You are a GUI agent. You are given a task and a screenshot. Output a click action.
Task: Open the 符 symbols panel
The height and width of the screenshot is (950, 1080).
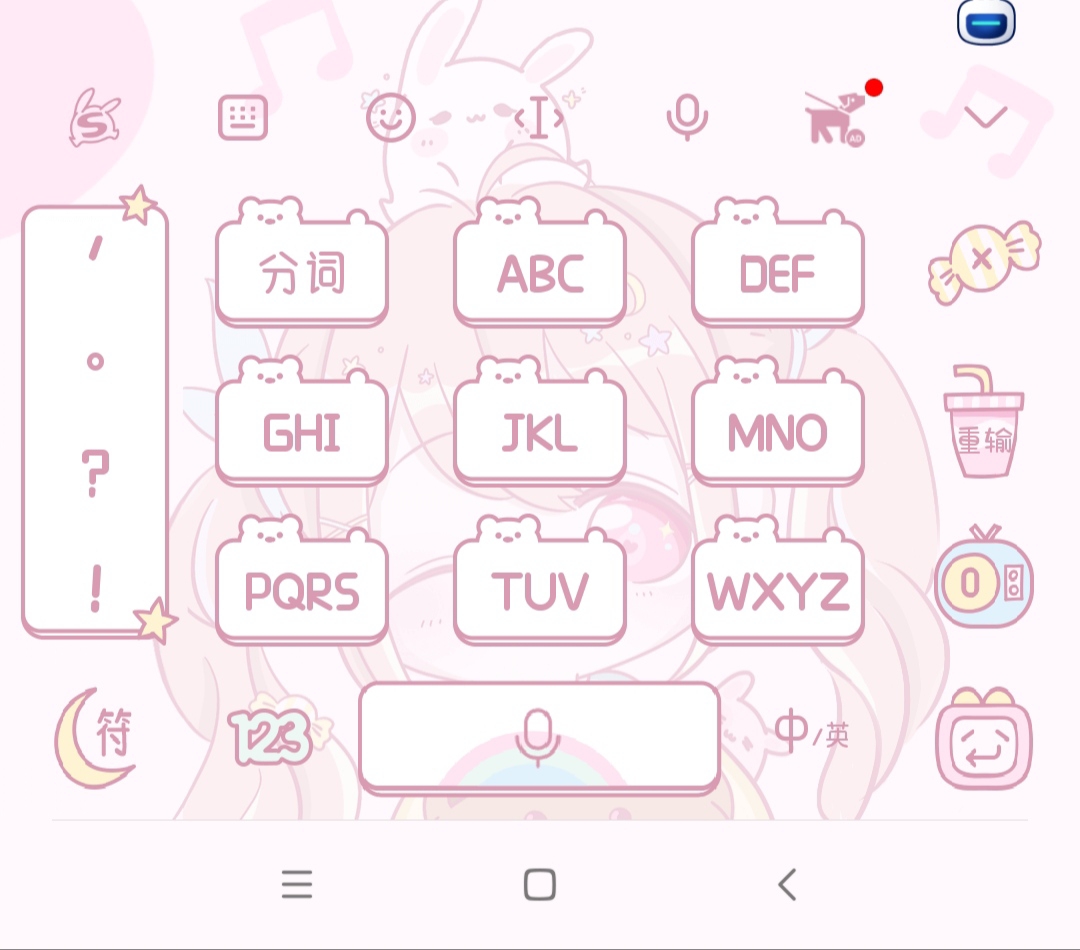click(98, 738)
